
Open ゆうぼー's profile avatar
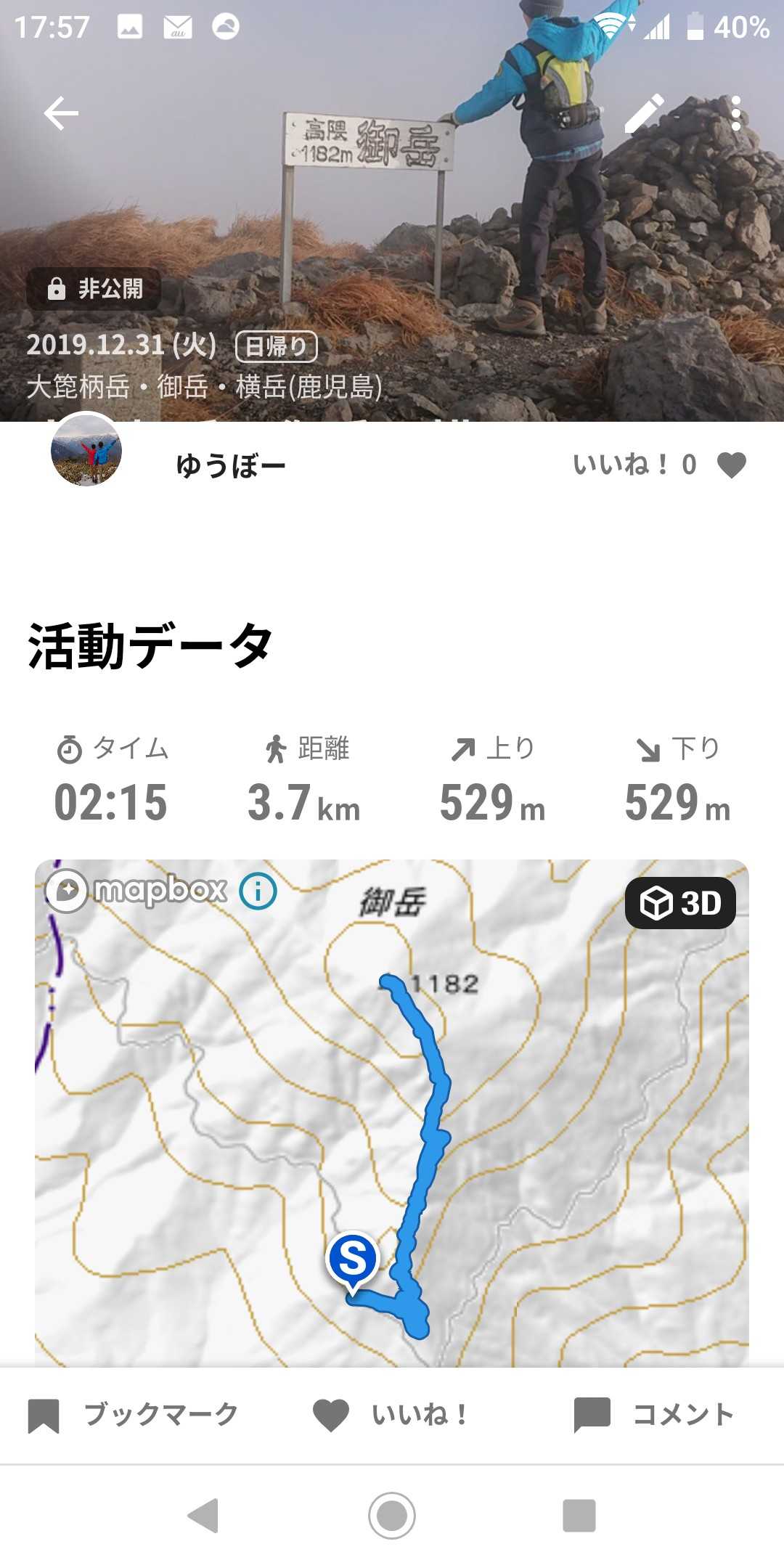tap(86, 451)
